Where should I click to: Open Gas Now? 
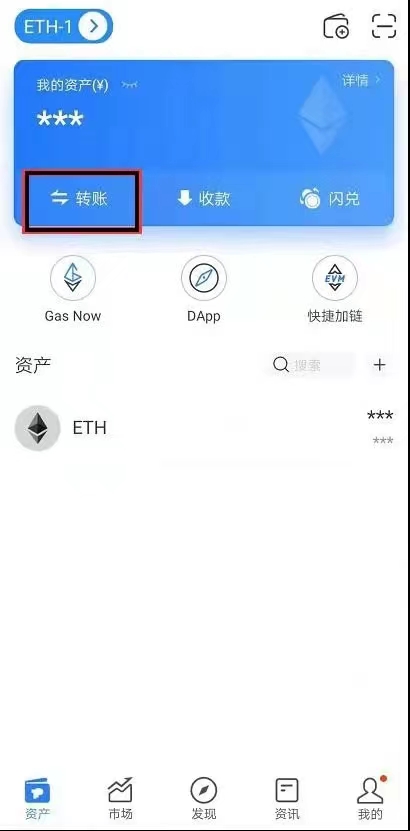[x=73, y=289]
